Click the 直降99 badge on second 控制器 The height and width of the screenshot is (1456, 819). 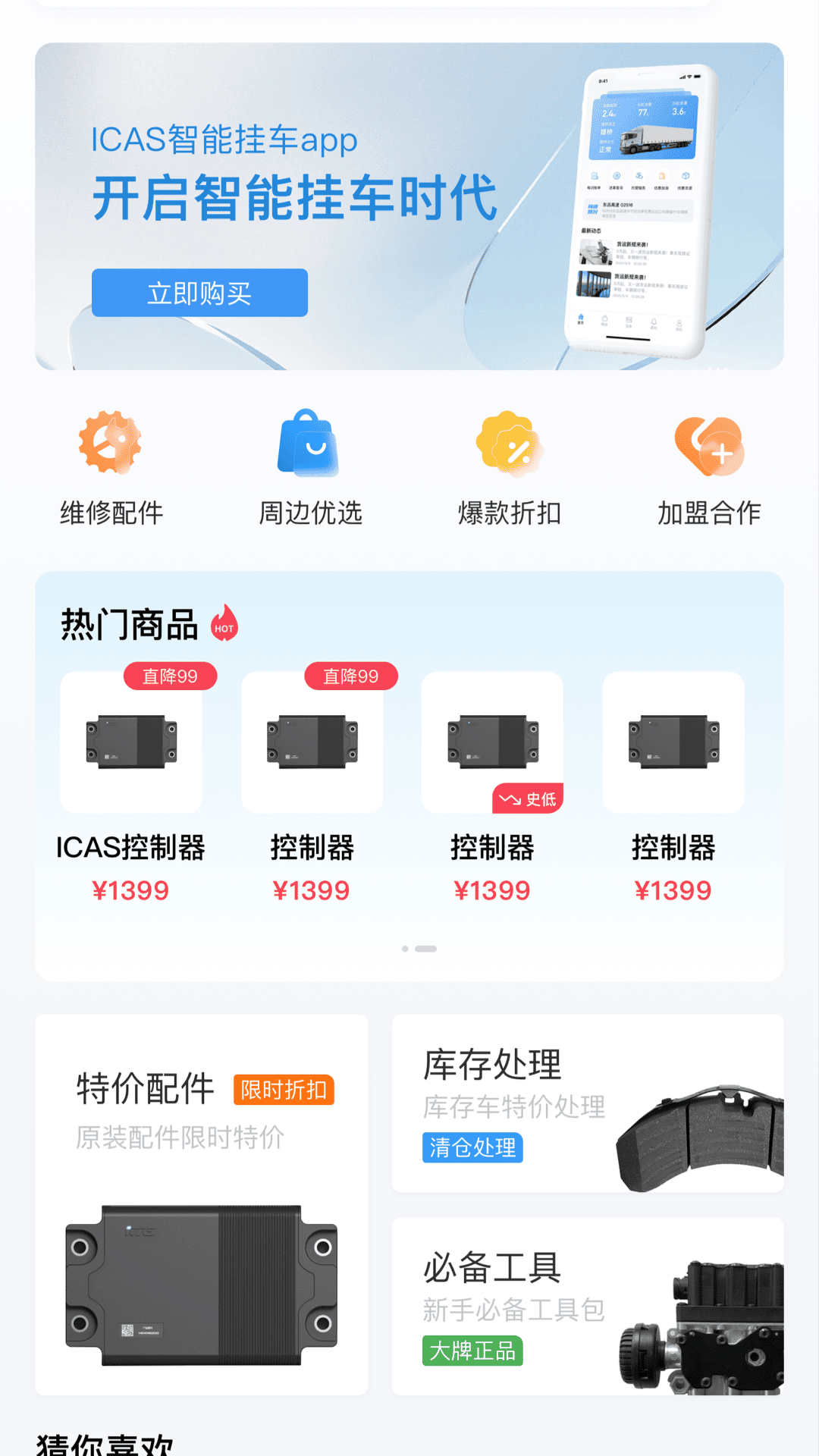tap(351, 676)
